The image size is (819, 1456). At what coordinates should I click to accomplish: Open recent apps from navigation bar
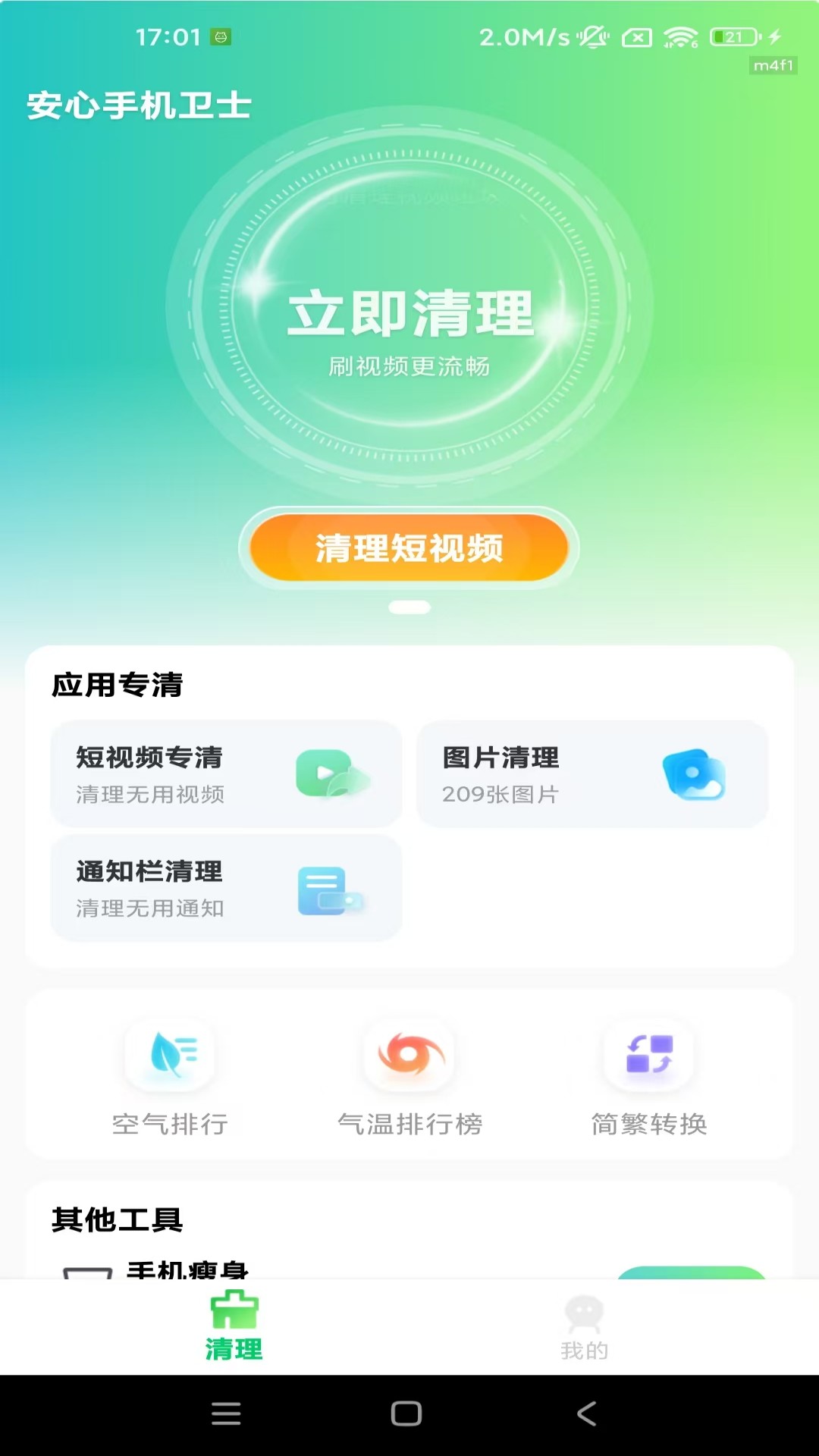click(226, 1414)
